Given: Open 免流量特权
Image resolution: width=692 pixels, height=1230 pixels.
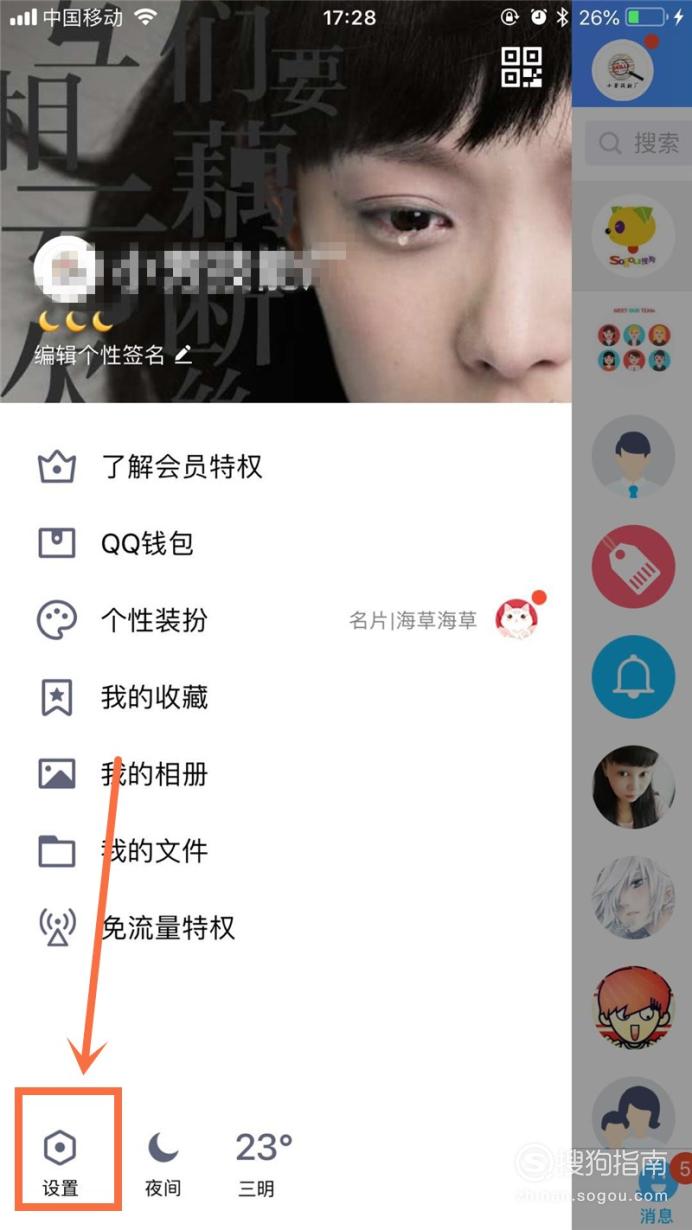Looking at the screenshot, I should [286, 928].
